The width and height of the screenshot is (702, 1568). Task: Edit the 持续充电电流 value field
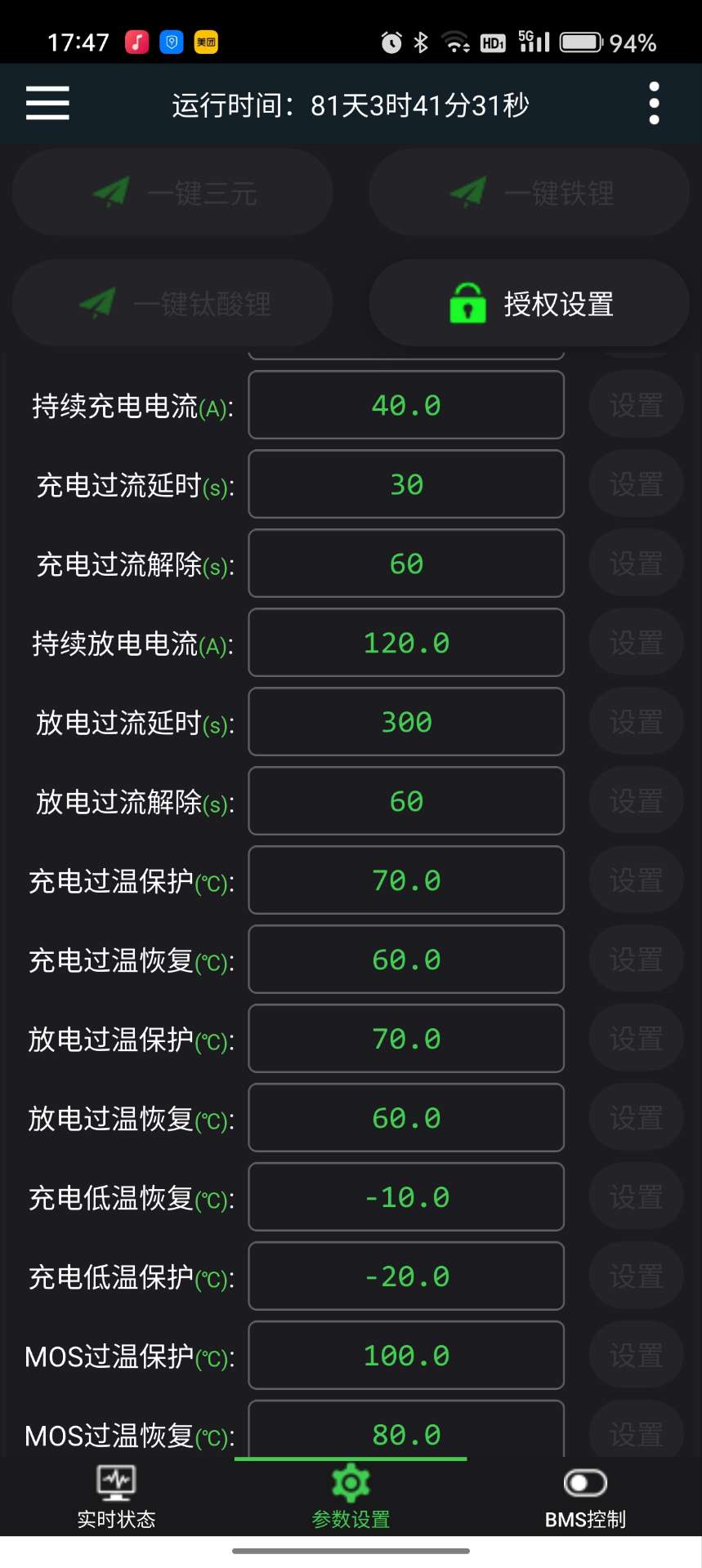pyautogui.click(x=406, y=405)
